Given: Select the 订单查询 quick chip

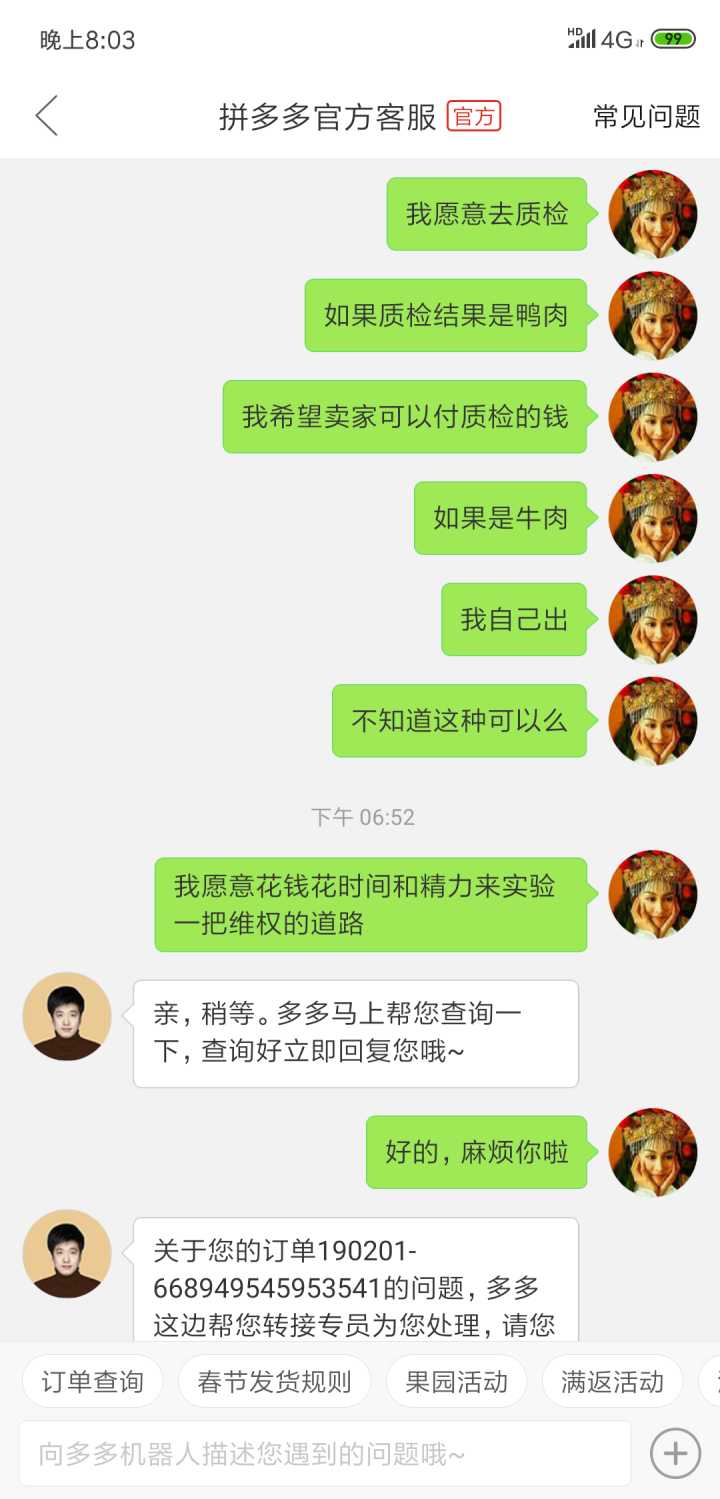Looking at the screenshot, I should 92,1382.
